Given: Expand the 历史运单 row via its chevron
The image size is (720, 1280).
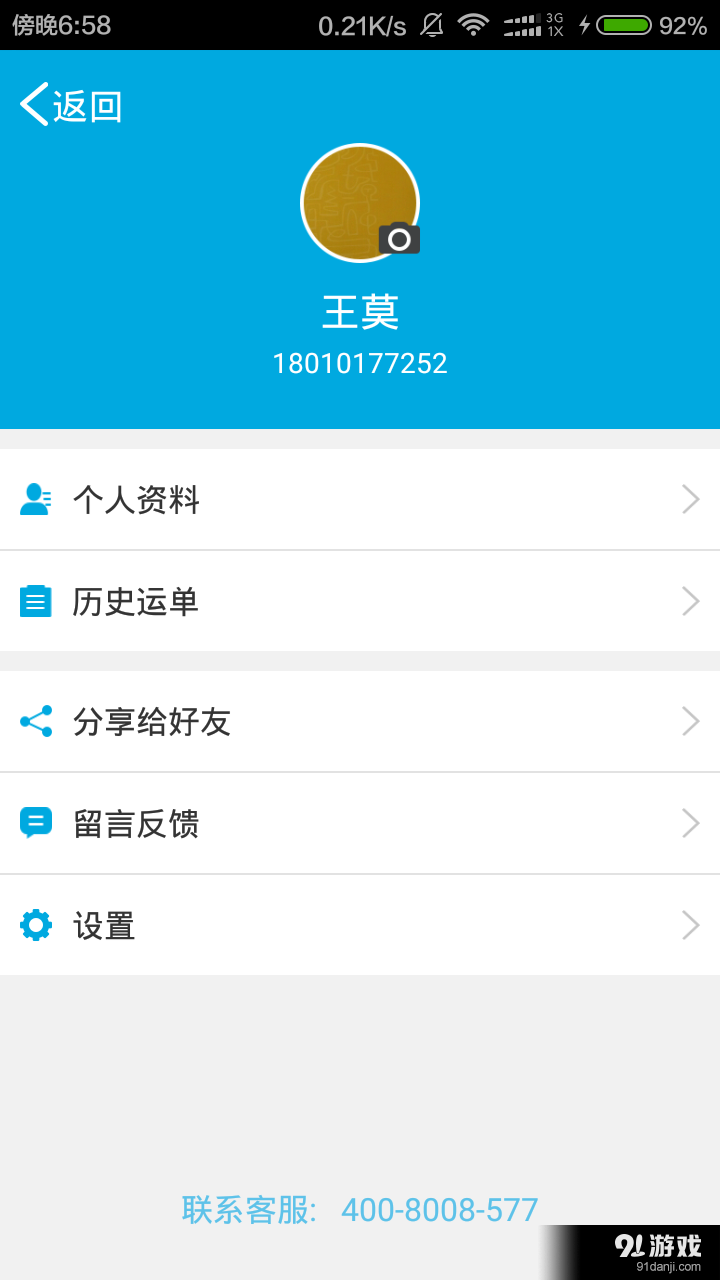Looking at the screenshot, I should 690,601.
